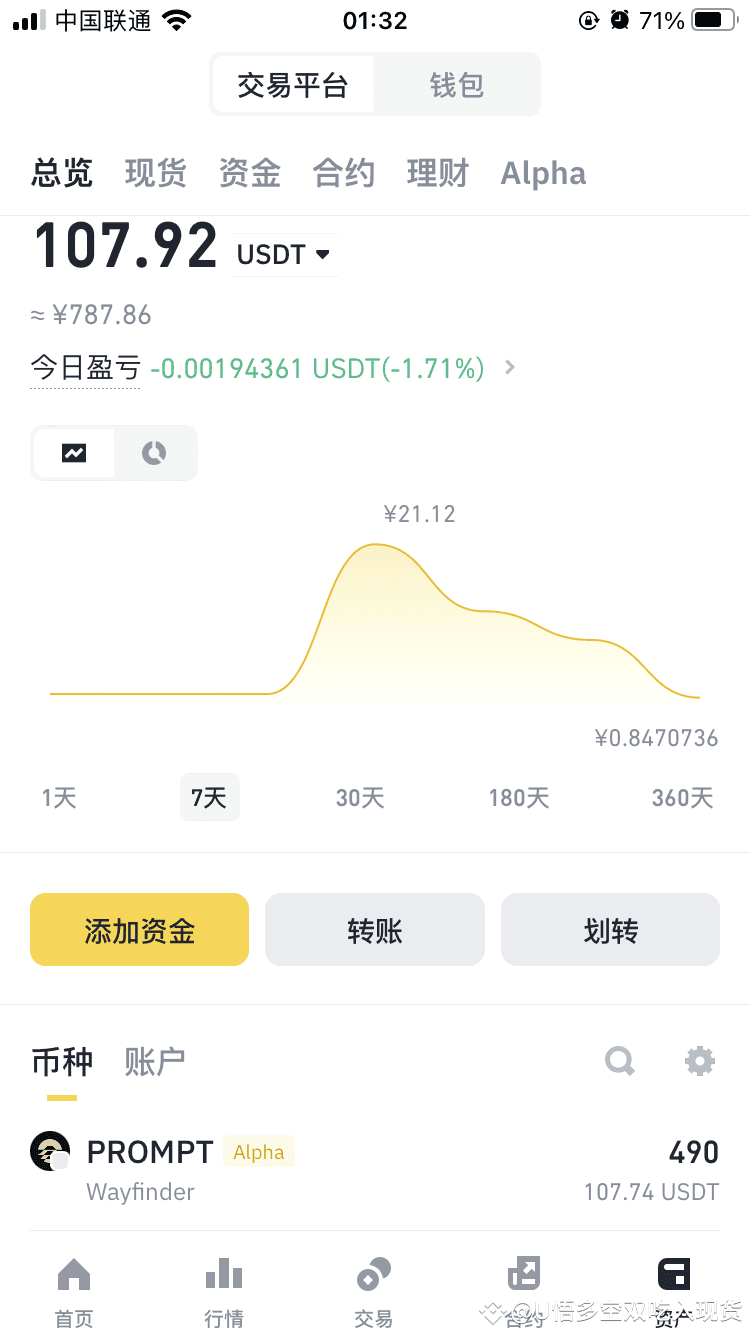The width and height of the screenshot is (750, 1334).
Task: Switch chart view to pie chart mode
Action: pyautogui.click(x=154, y=452)
